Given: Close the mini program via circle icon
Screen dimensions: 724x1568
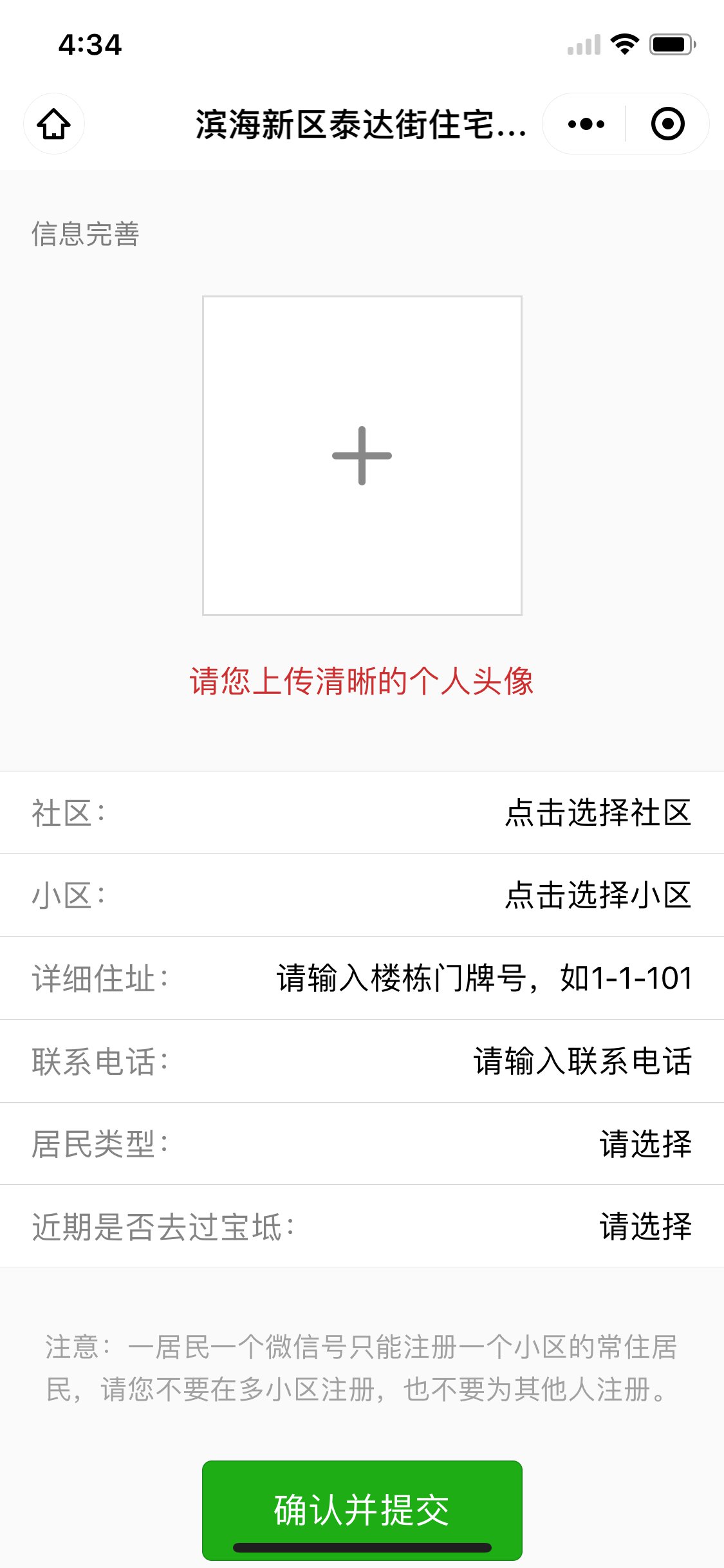Looking at the screenshot, I should (x=667, y=124).
